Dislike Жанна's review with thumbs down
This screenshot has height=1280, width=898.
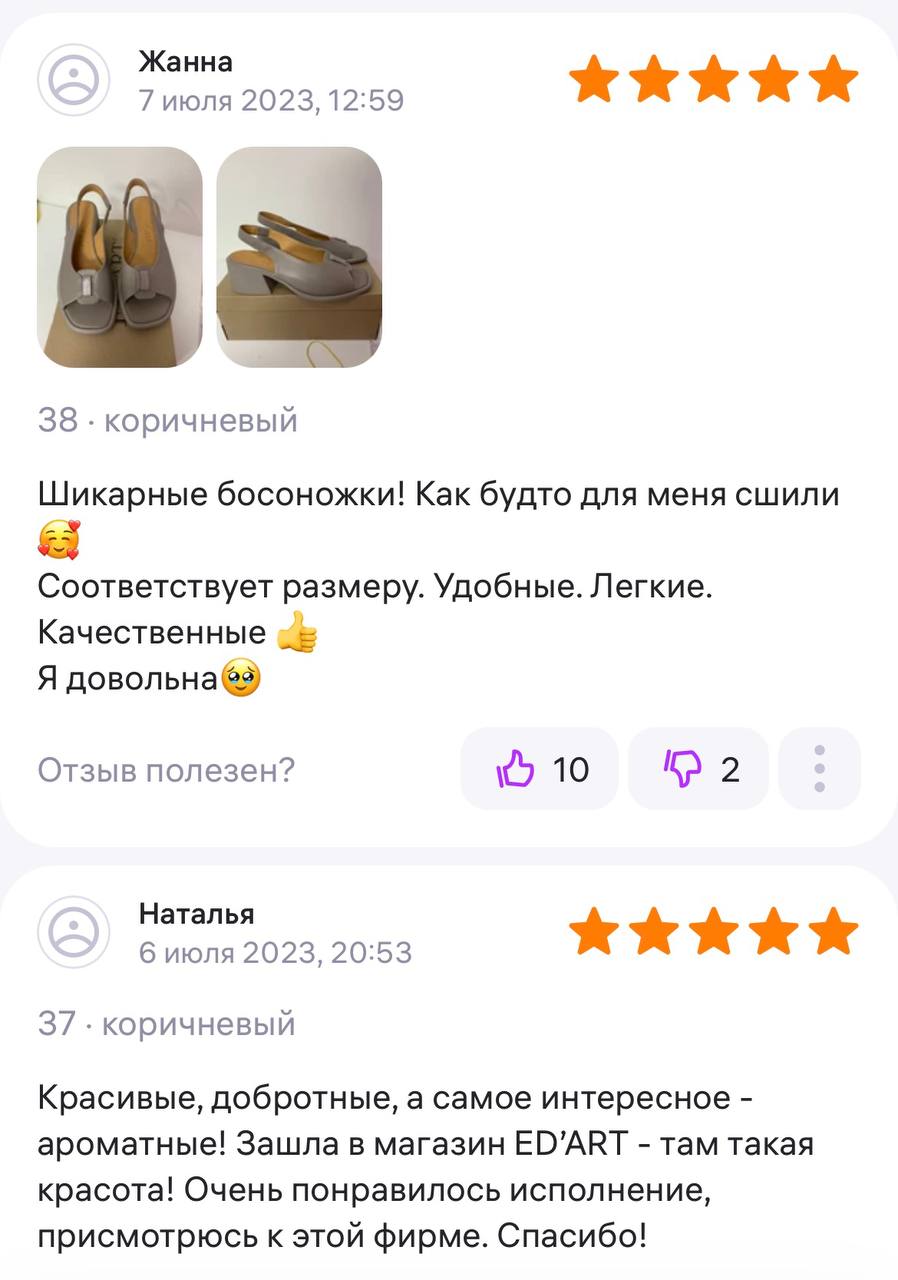click(698, 769)
